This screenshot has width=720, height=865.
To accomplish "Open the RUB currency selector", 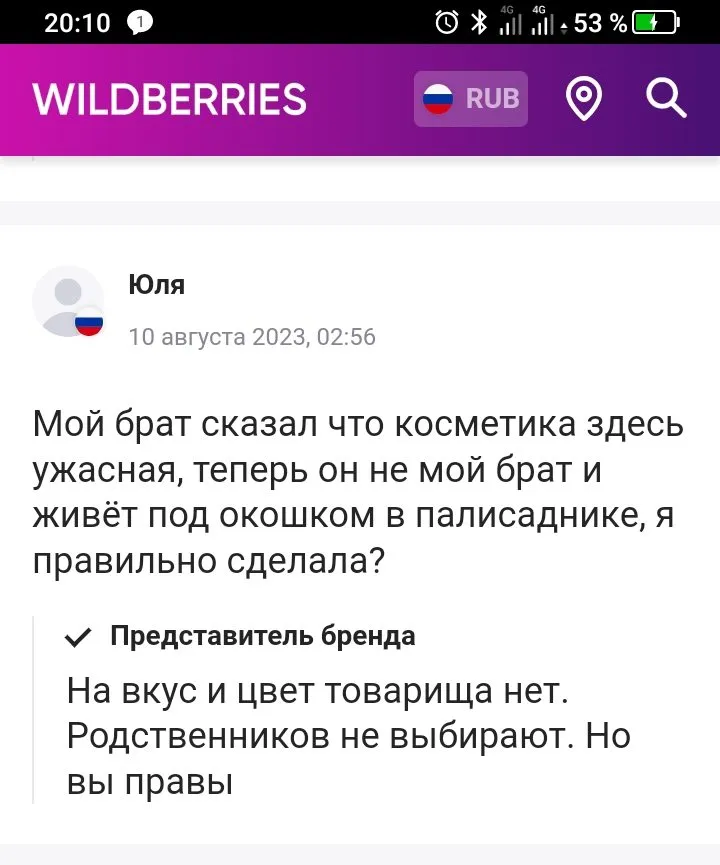I will pos(471,99).
